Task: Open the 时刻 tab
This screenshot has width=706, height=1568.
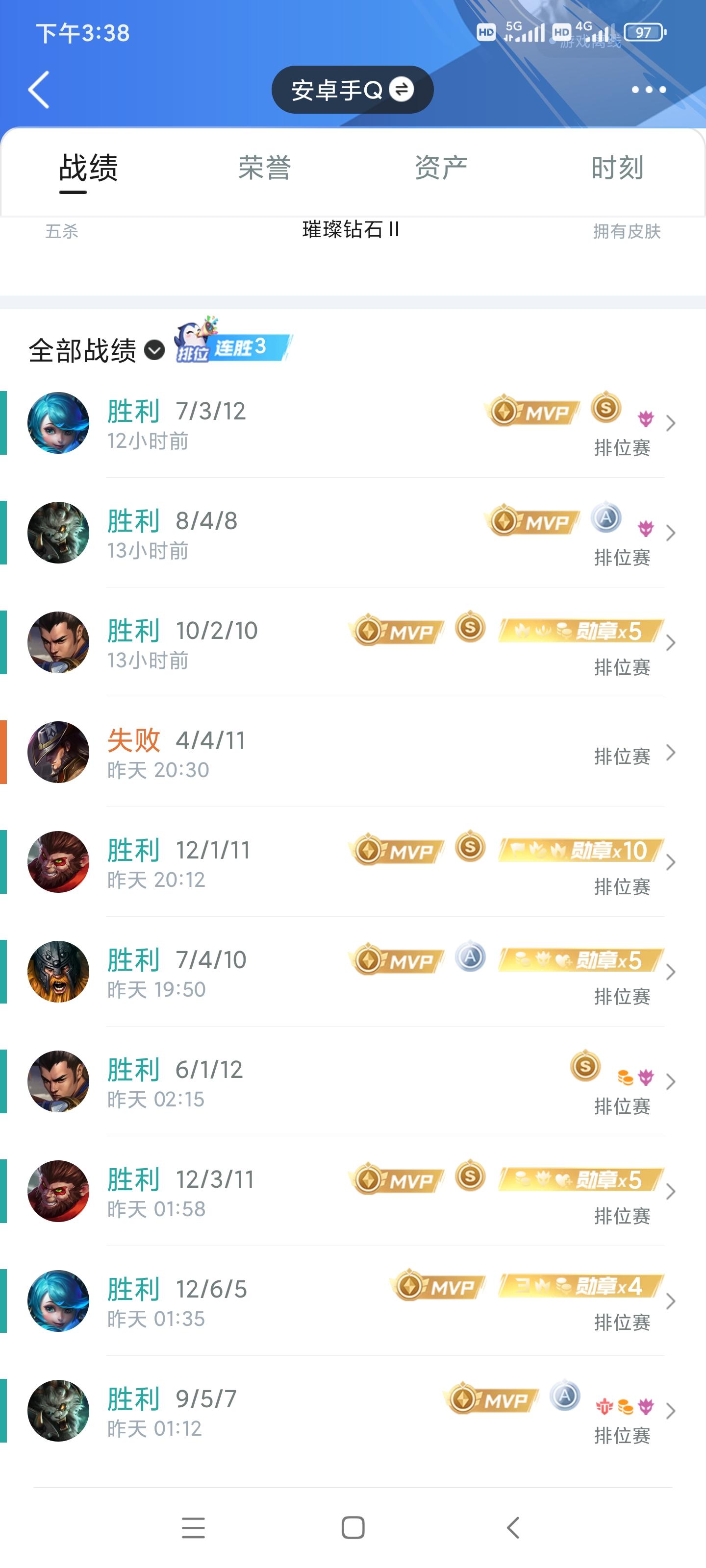Action: [617, 168]
